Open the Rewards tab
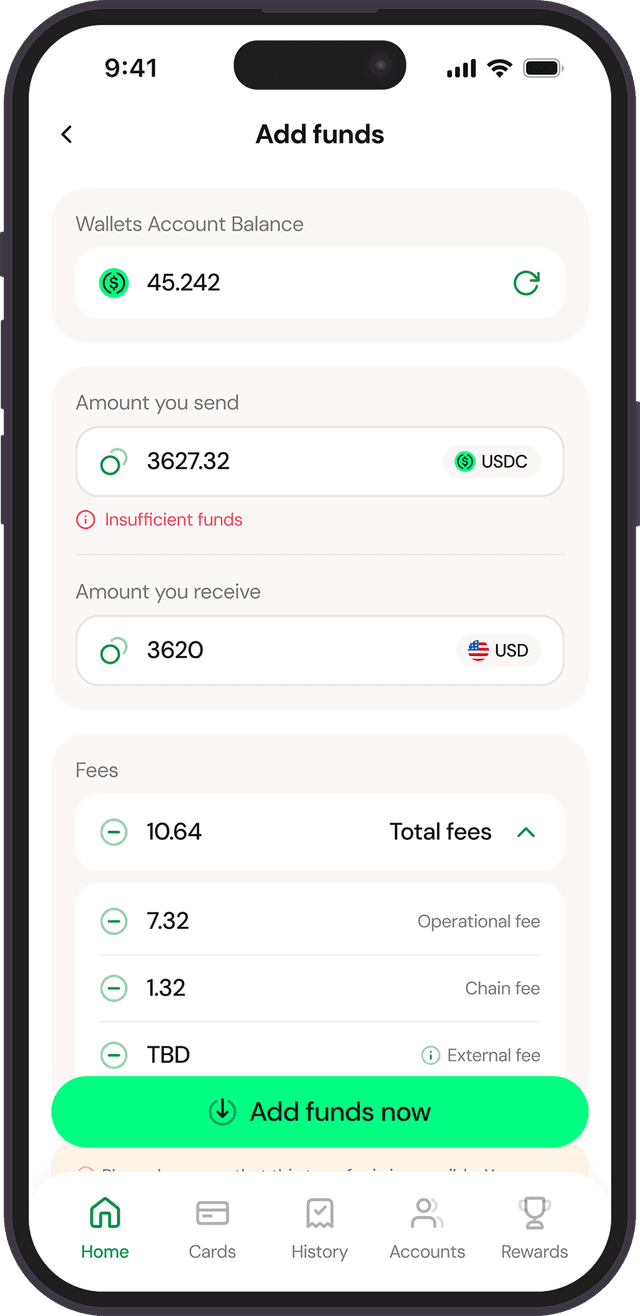The image size is (640, 1316). click(x=534, y=1227)
